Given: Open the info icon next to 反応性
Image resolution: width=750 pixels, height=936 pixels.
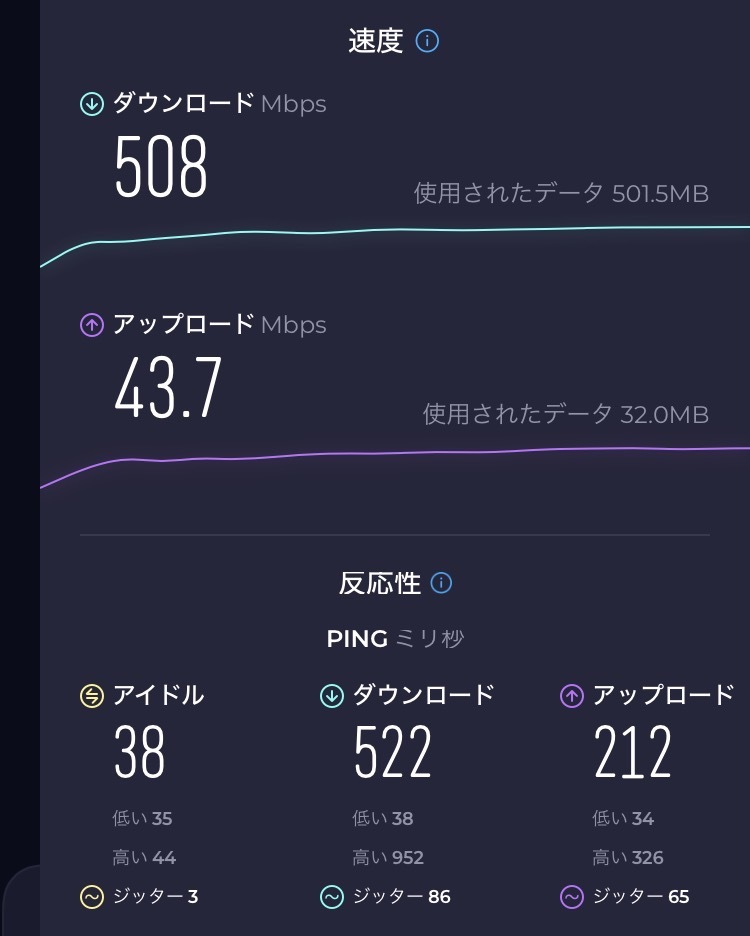Looking at the screenshot, I should point(441,583).
